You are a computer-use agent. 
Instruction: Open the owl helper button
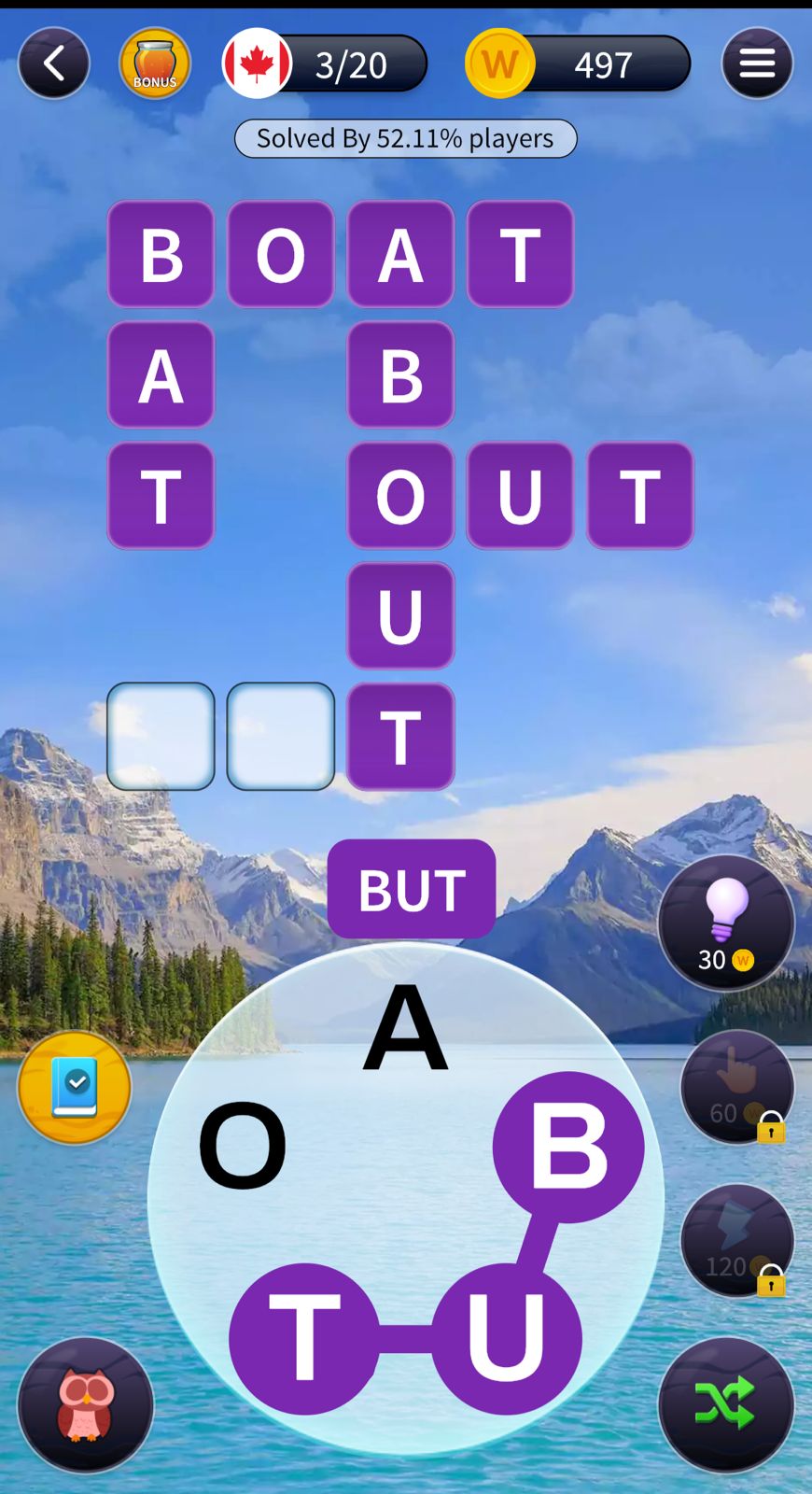[x=86, y=1404]
